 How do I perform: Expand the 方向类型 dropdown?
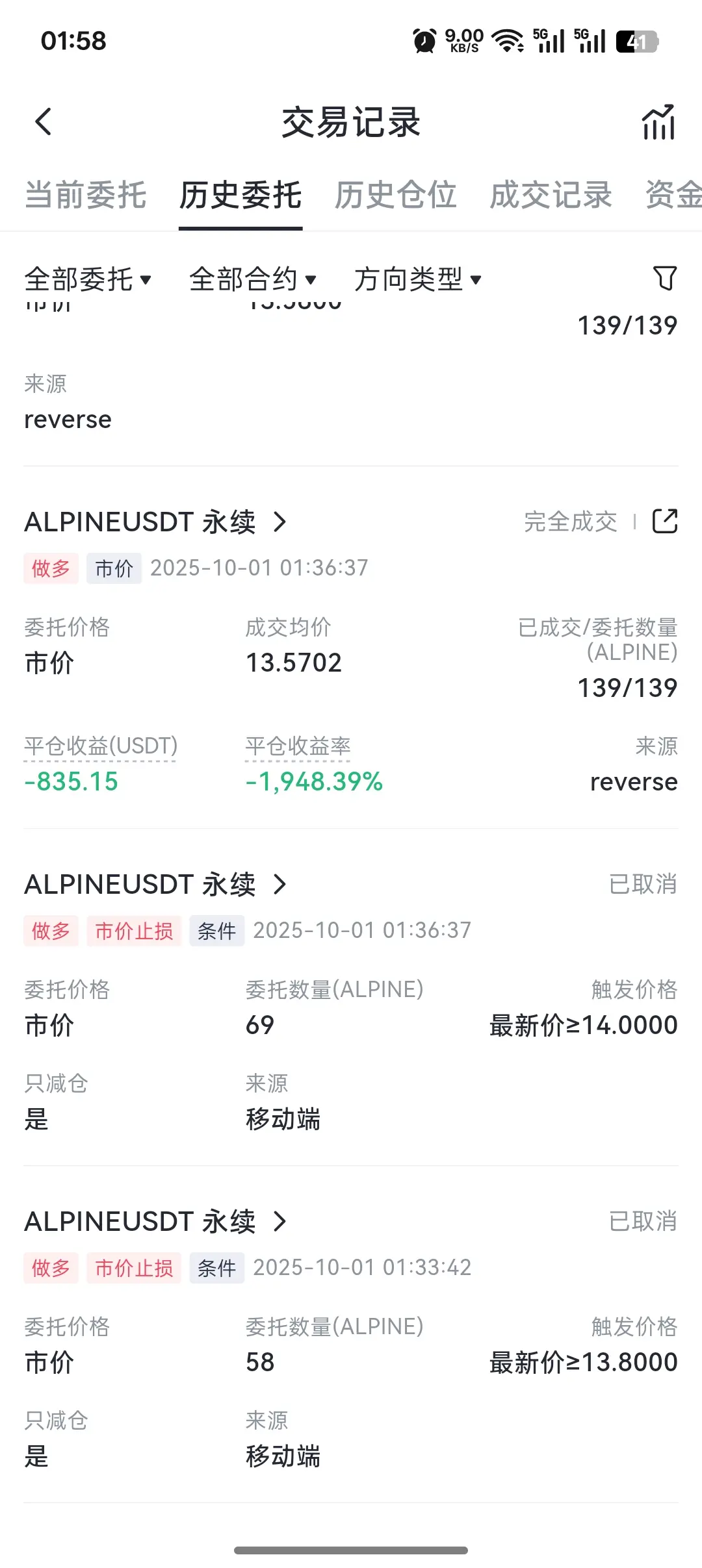(x=418, y=279)
